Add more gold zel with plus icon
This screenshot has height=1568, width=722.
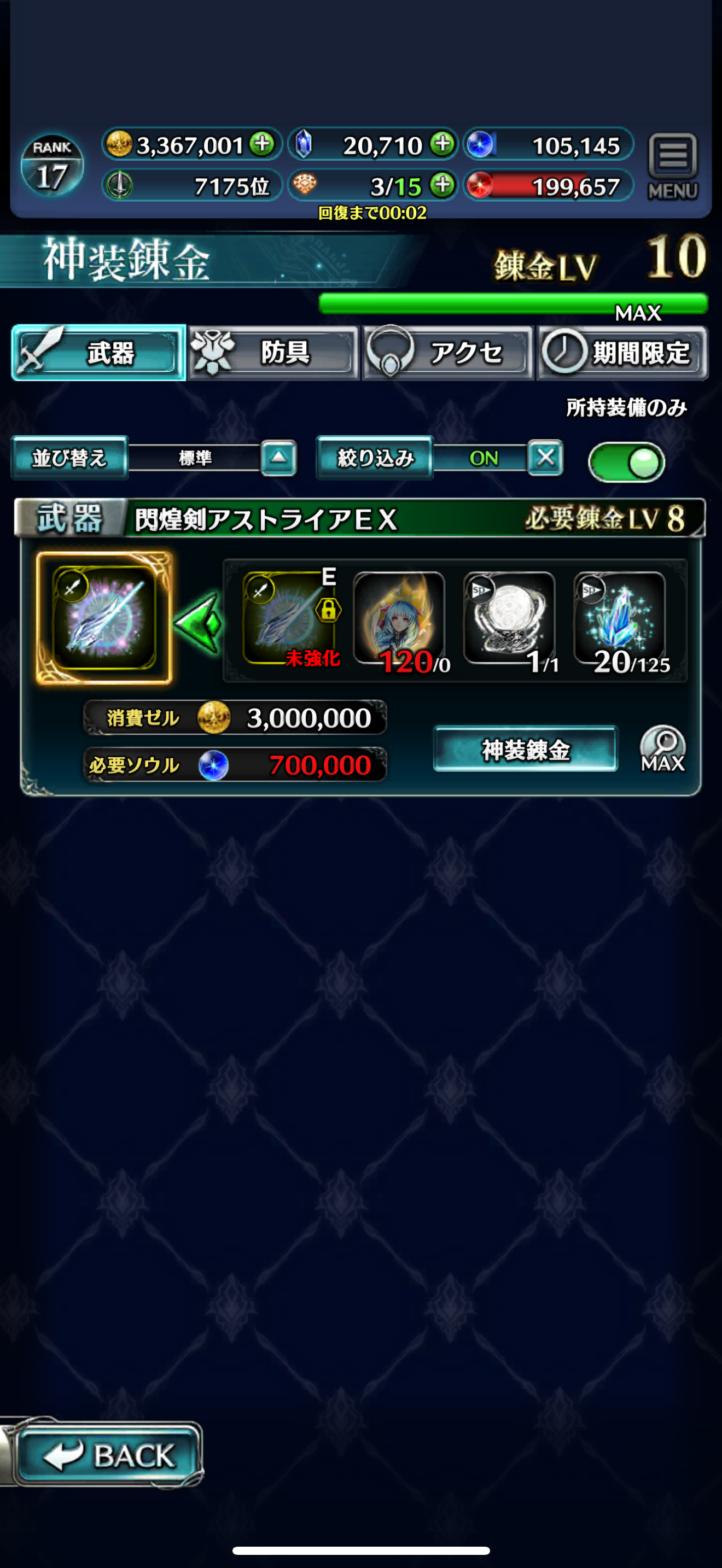click(263, 144)
